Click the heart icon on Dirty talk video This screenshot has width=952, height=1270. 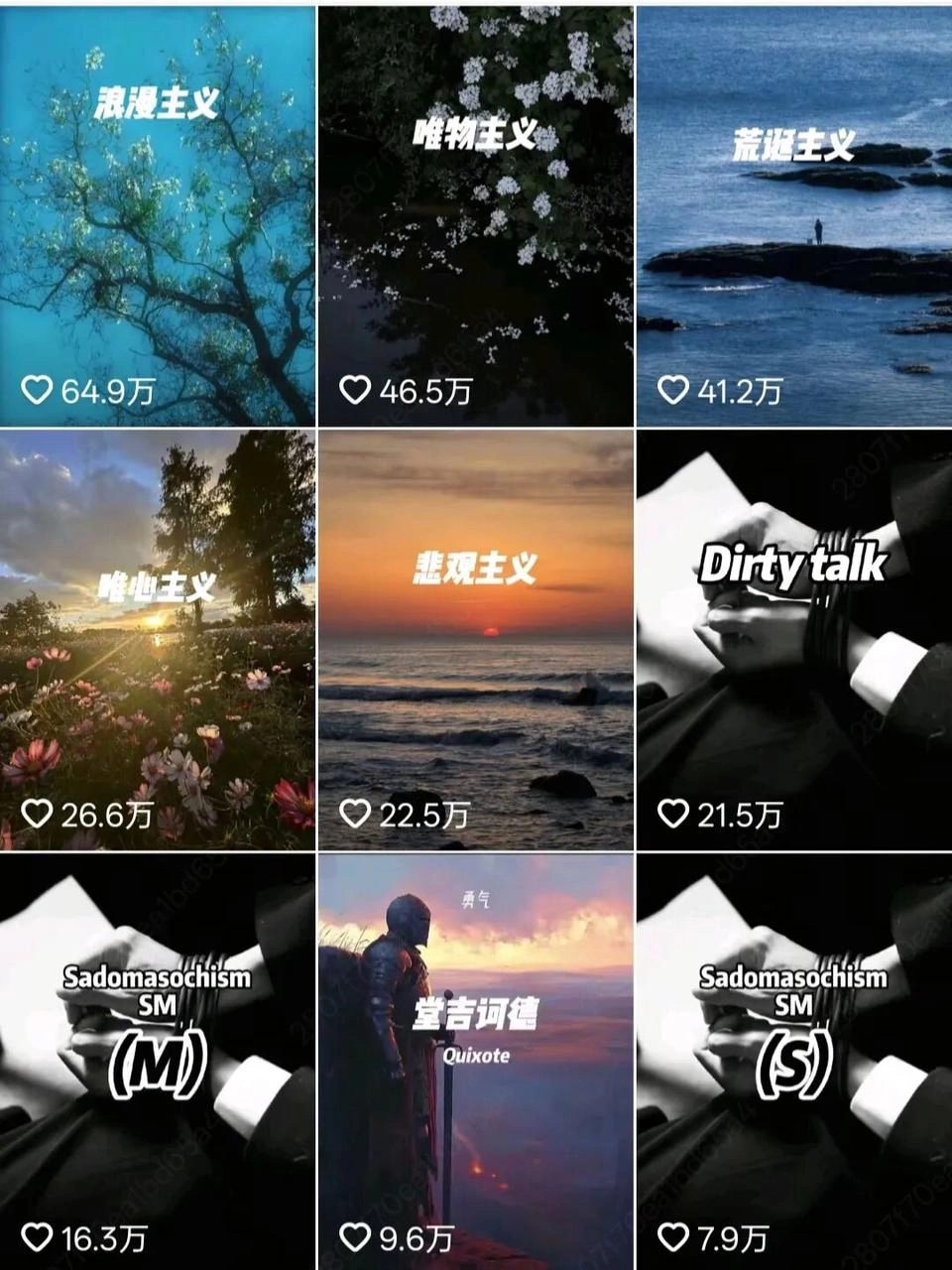click(675, 816)
